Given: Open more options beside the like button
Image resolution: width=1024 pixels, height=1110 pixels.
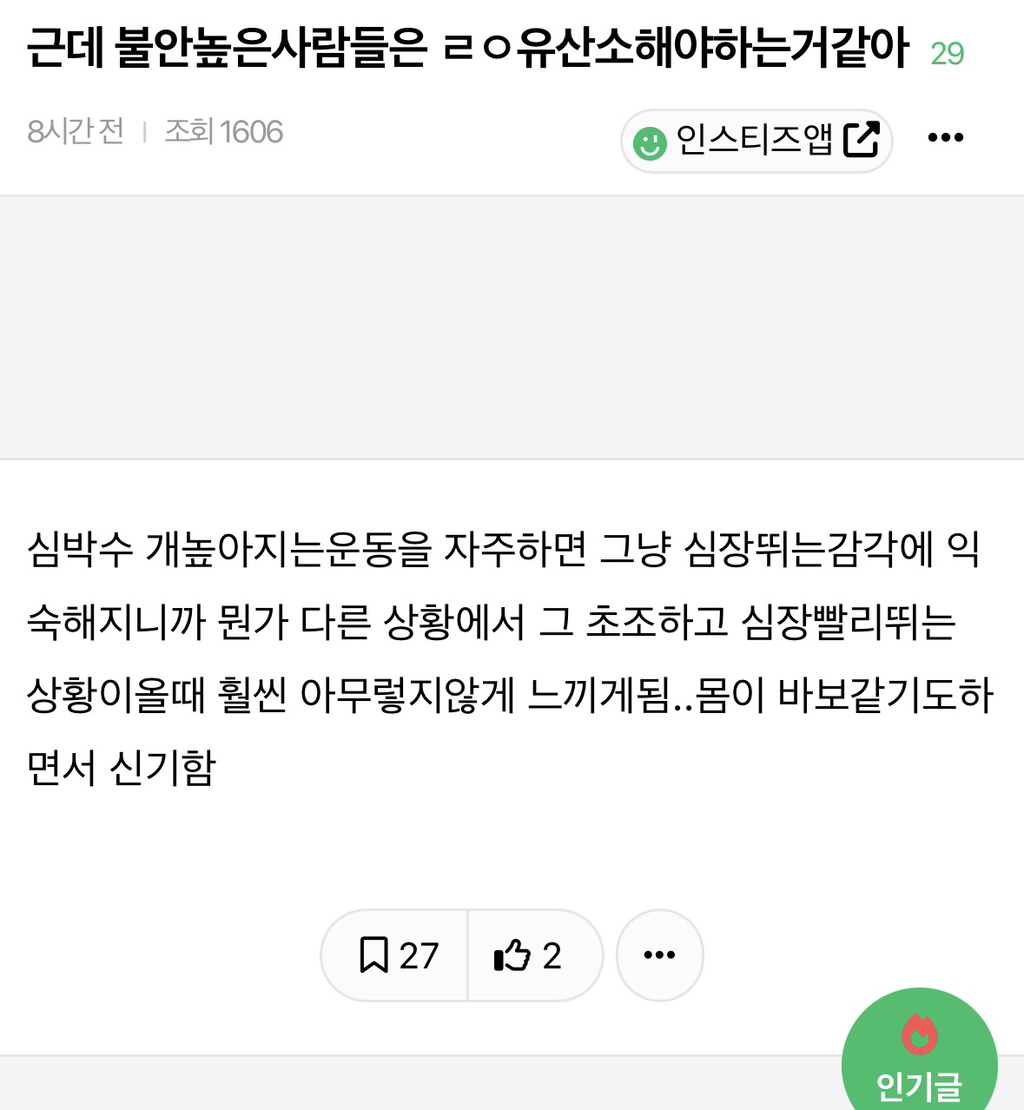Looking at the screenshot, I should (x=660, y=955).
